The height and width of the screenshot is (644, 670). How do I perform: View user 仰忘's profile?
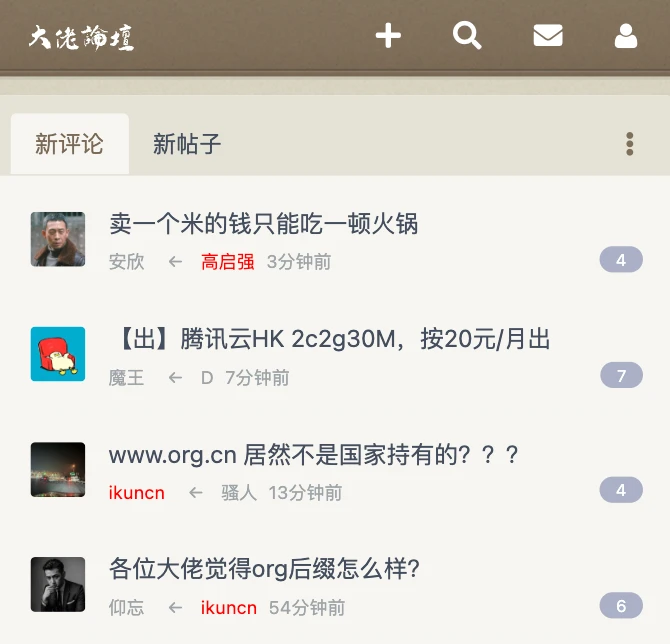[126, 608]
